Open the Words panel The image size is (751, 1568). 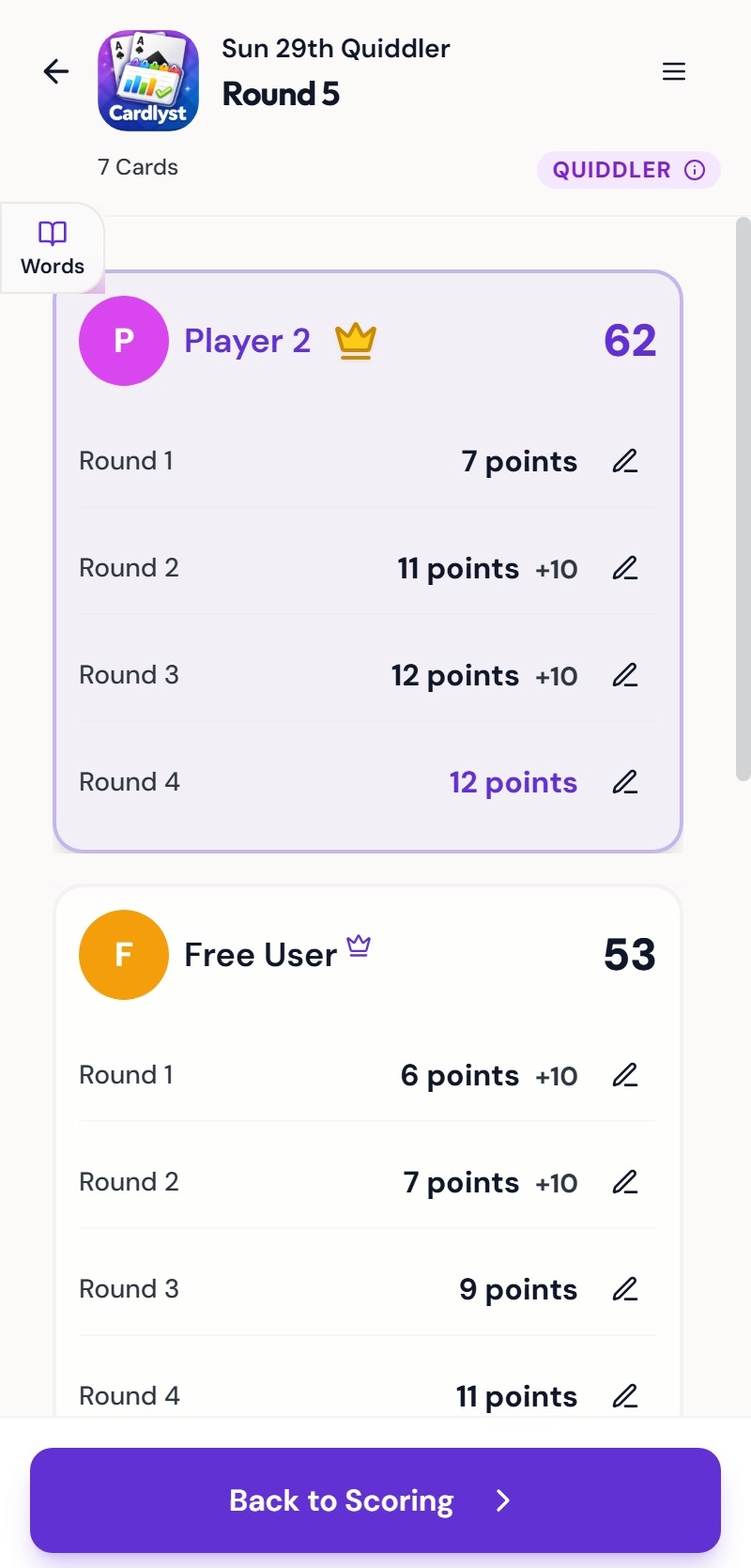53,249
